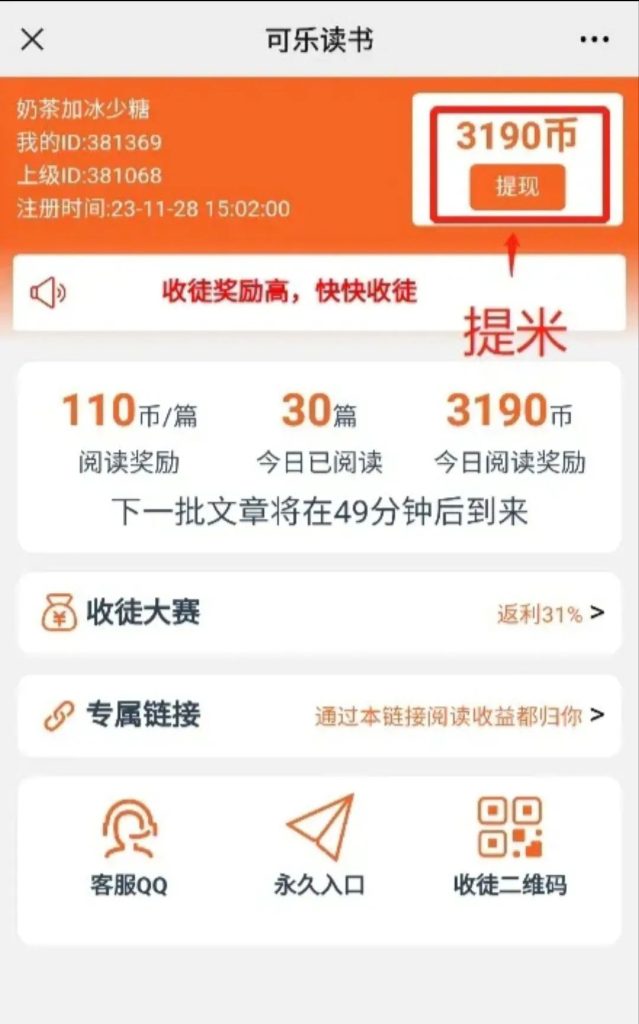Screen dimensions: 639x1024
Task: Tap the 提现 withdraw button
Action: coord(517,187)
